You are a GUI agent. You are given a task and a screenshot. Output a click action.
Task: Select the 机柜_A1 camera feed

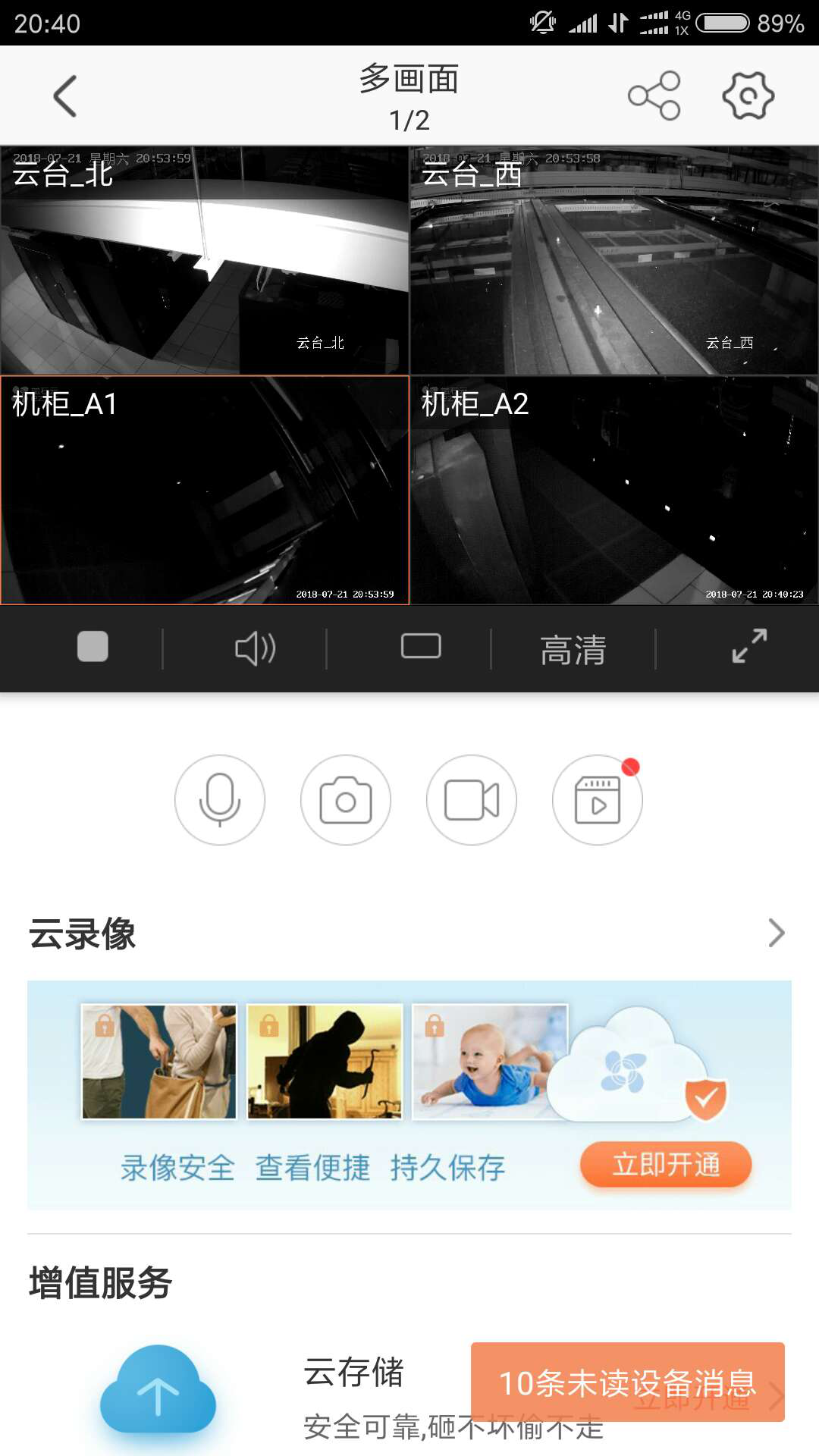coord(205,491)
